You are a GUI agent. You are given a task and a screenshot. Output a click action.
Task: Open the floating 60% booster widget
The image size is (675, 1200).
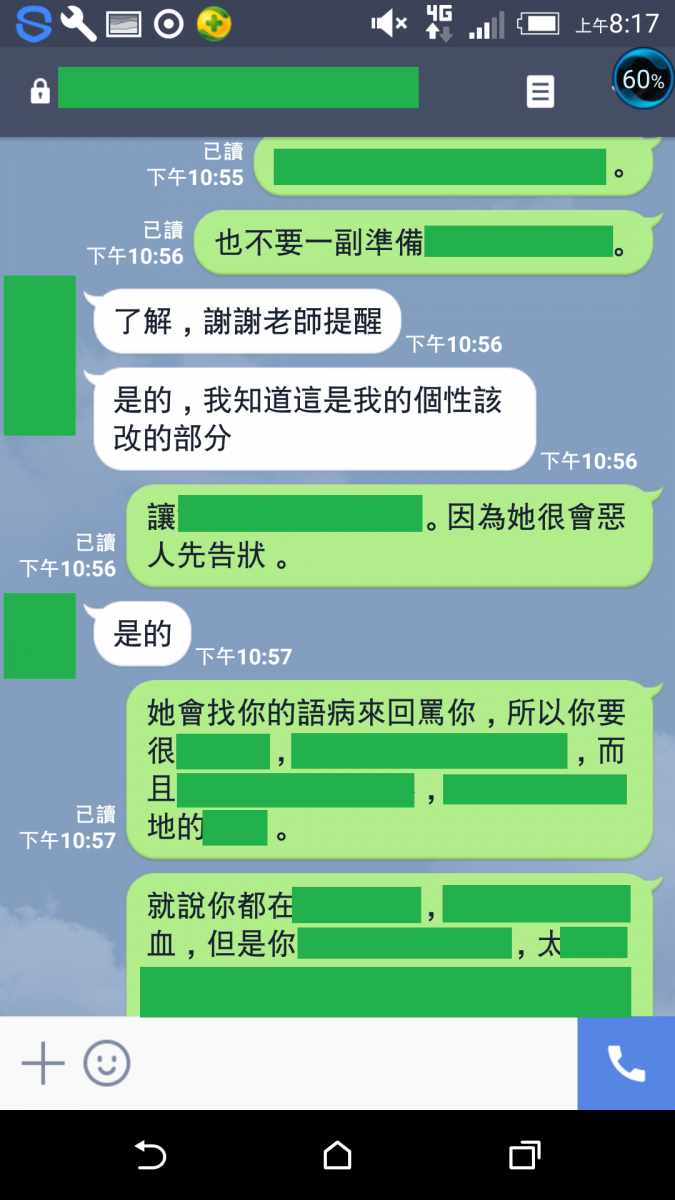coord(643,79)
